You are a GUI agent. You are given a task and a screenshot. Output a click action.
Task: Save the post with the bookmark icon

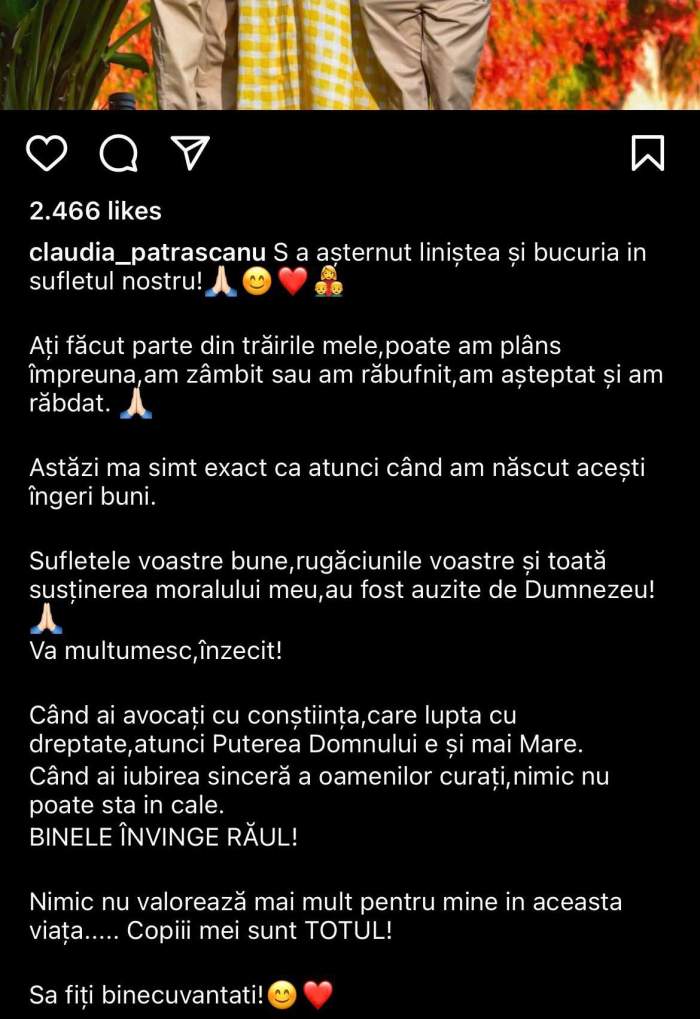(x=648, y=153)
